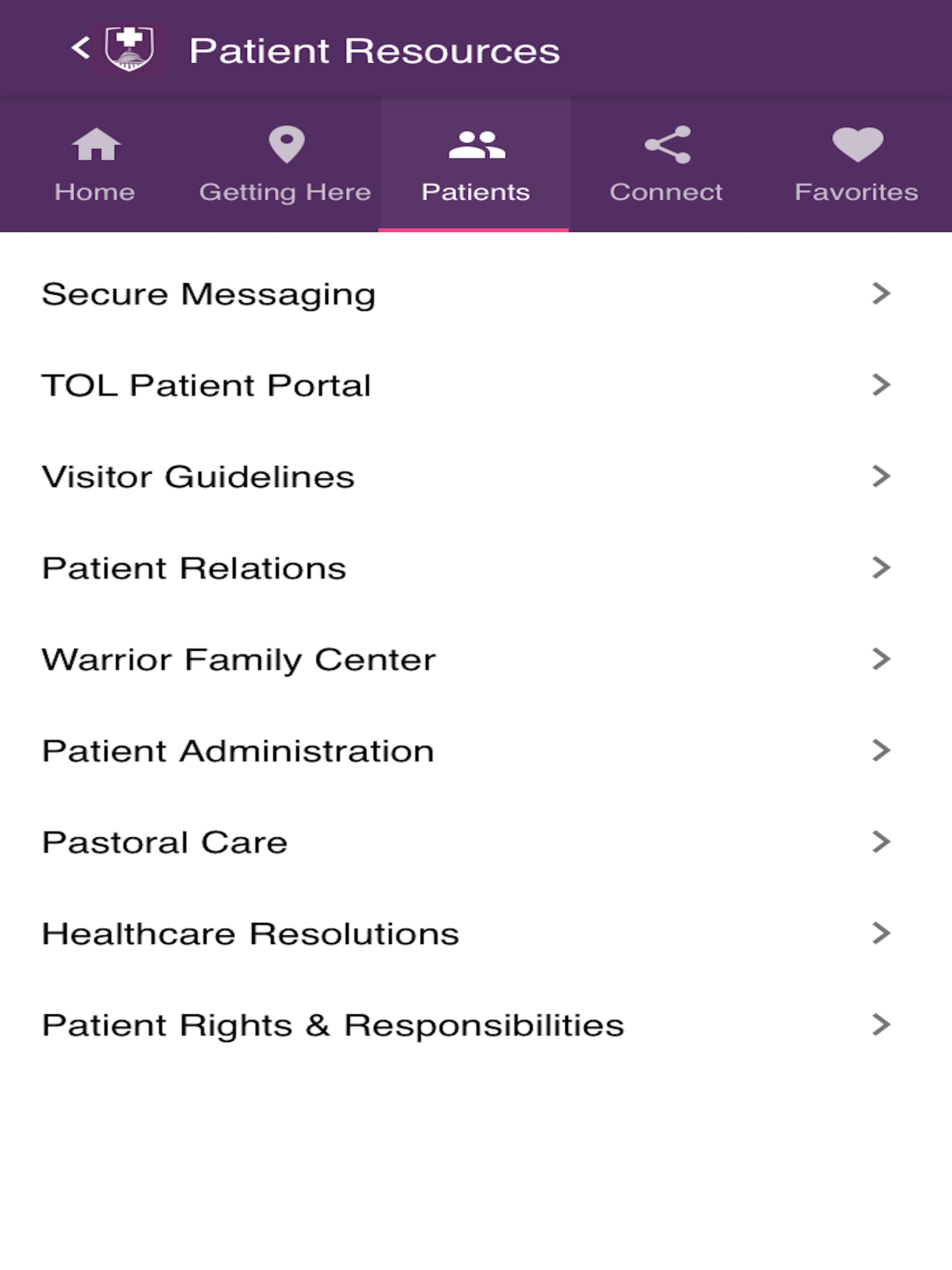Select the Getting Here tab
The height and width of the screenshot is (1270, 952).
285,164
